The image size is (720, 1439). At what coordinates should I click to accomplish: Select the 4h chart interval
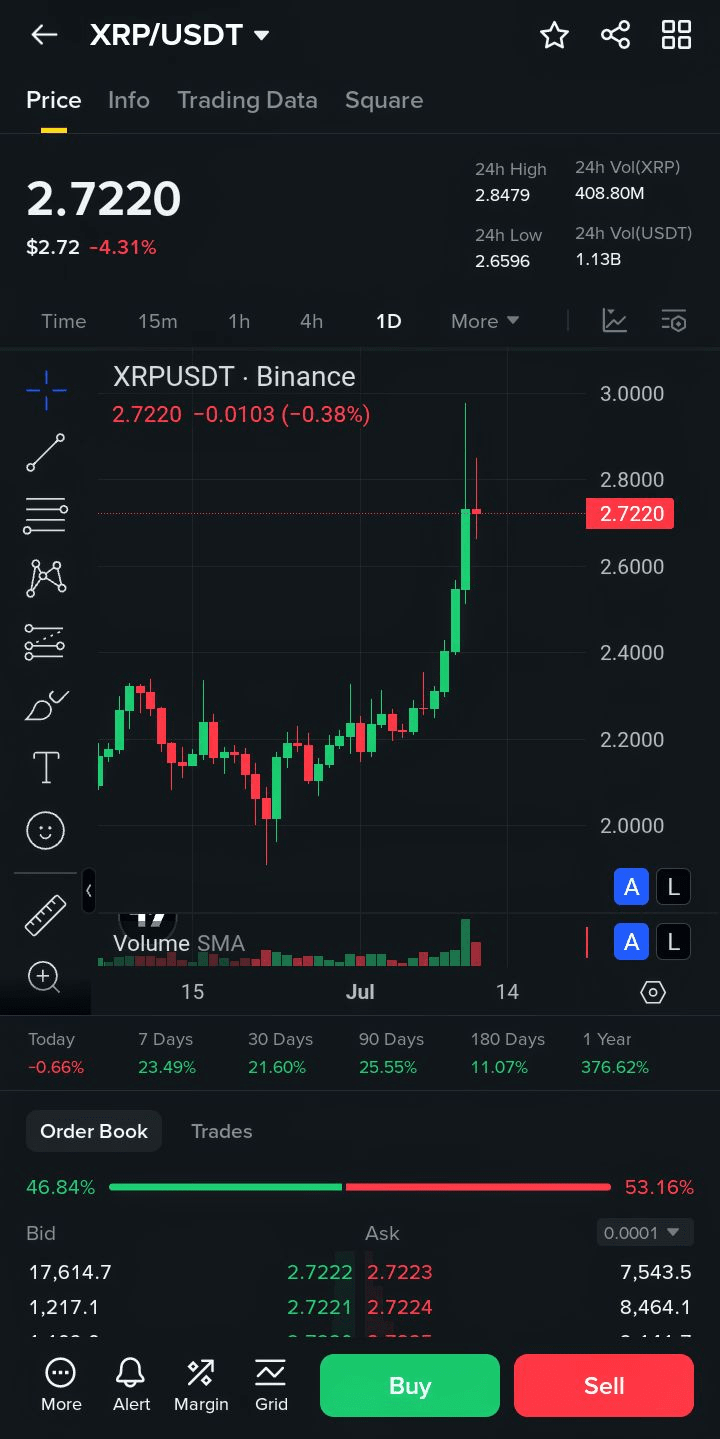click(311, 321)
